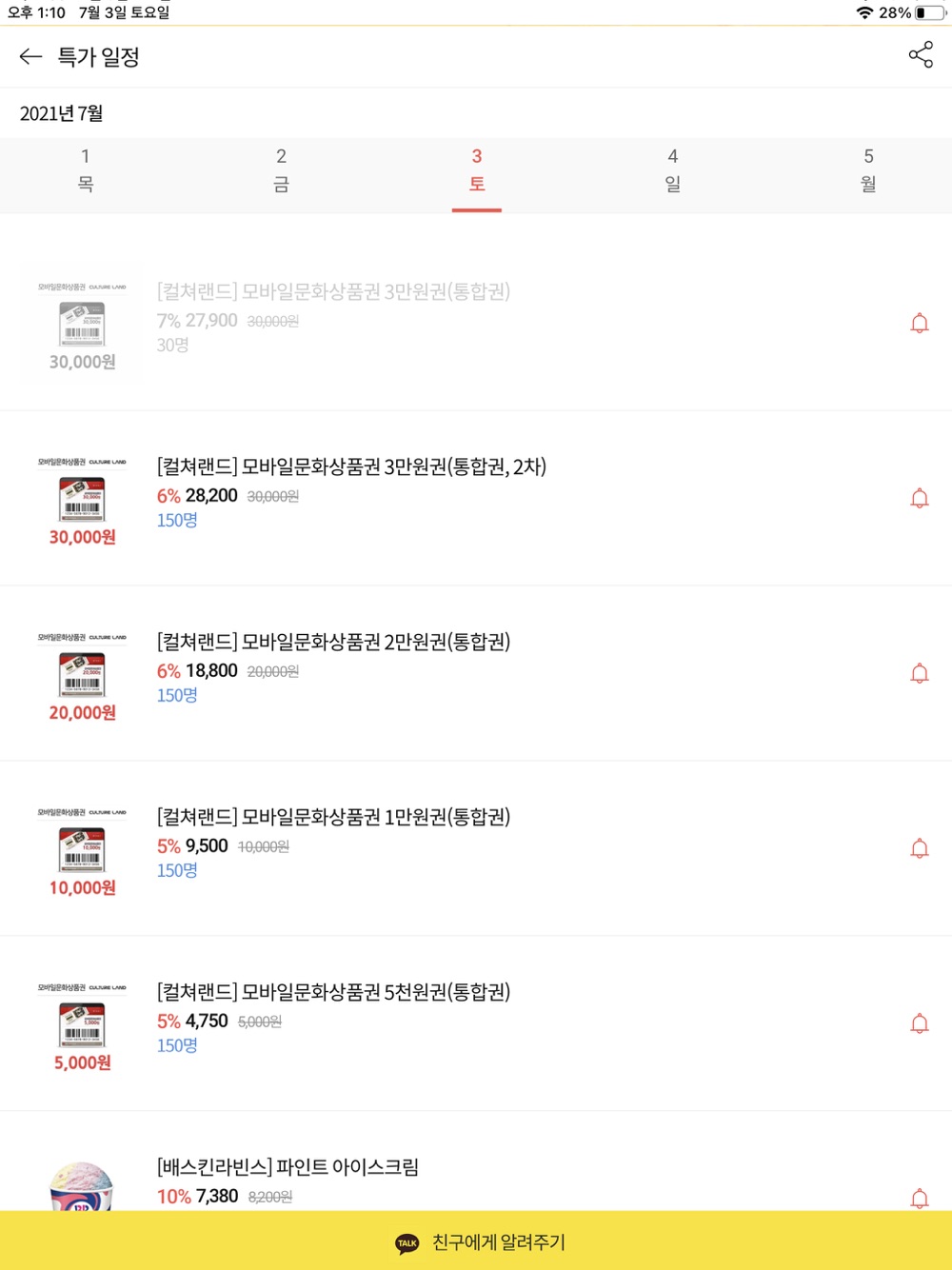952x1270 pixels.
Task: Select Friday the 2nd
Action: point(281,170)
